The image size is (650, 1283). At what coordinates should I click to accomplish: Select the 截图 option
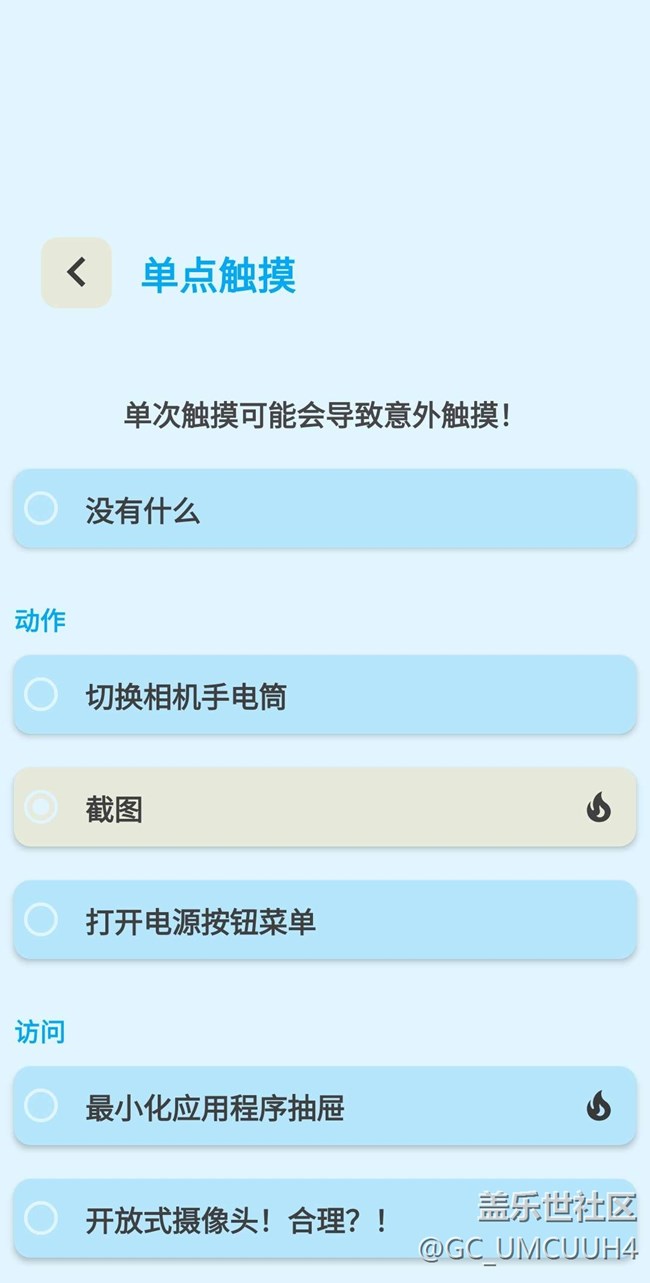click(325, 807)
